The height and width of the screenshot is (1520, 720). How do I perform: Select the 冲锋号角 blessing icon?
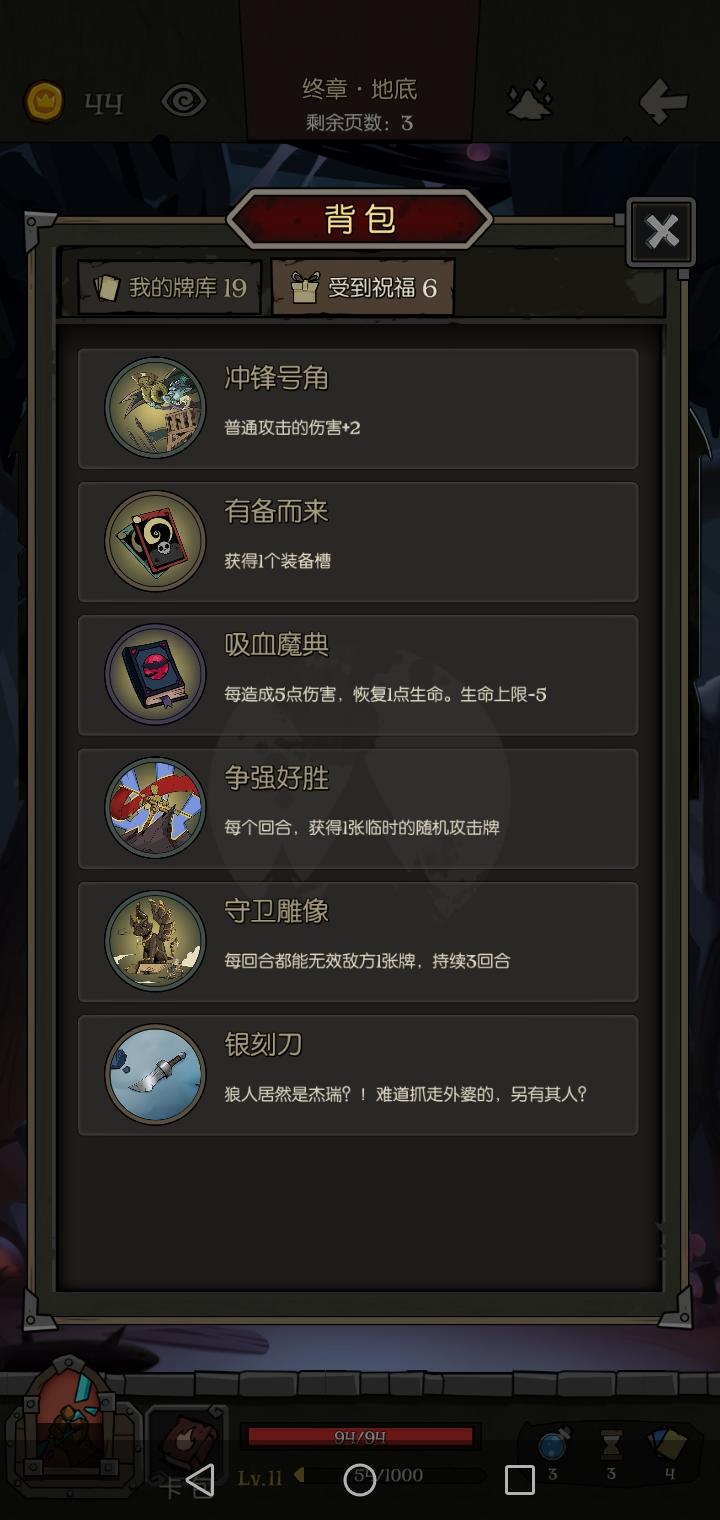(155, 407)
